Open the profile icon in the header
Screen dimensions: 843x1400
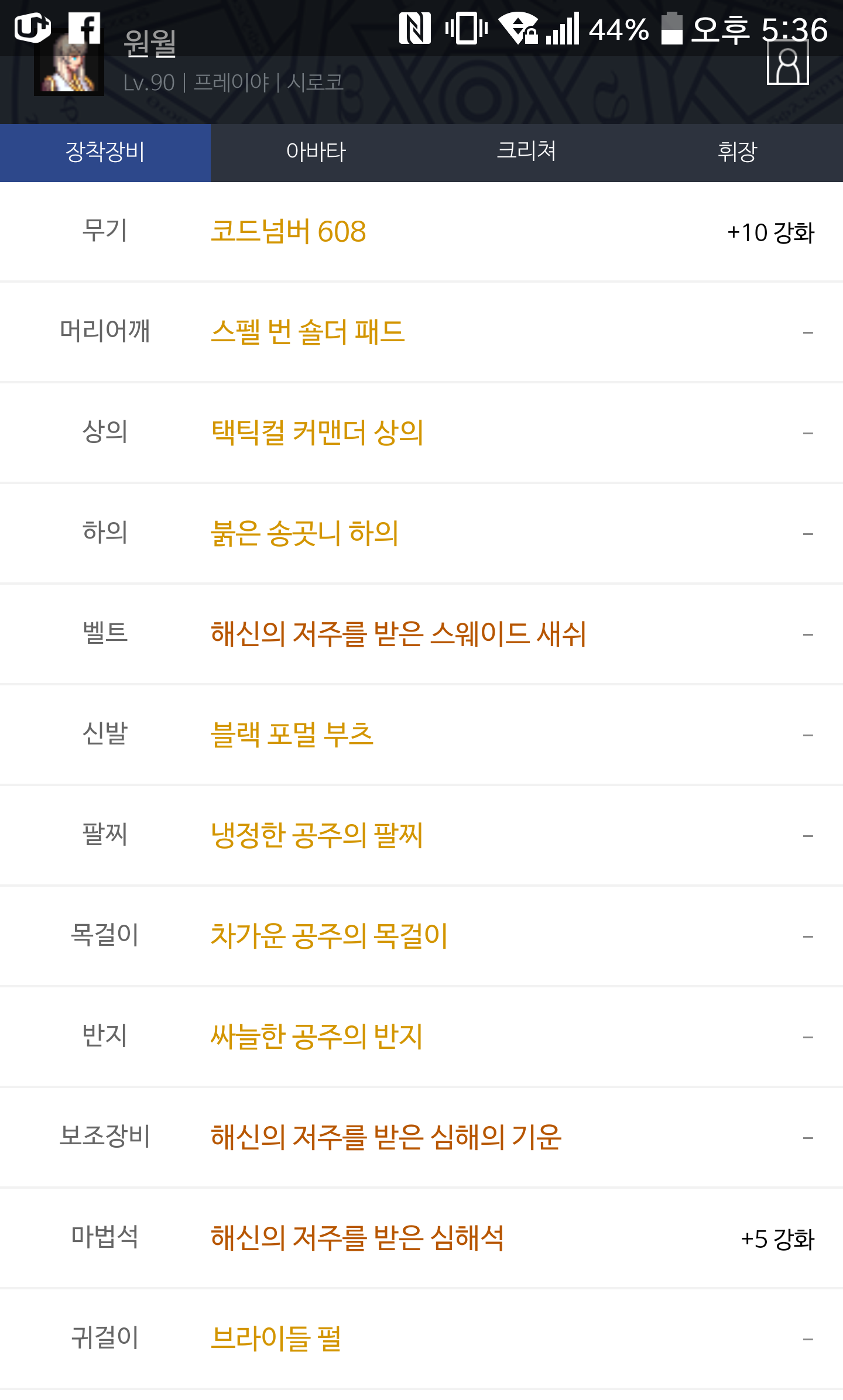787,64
